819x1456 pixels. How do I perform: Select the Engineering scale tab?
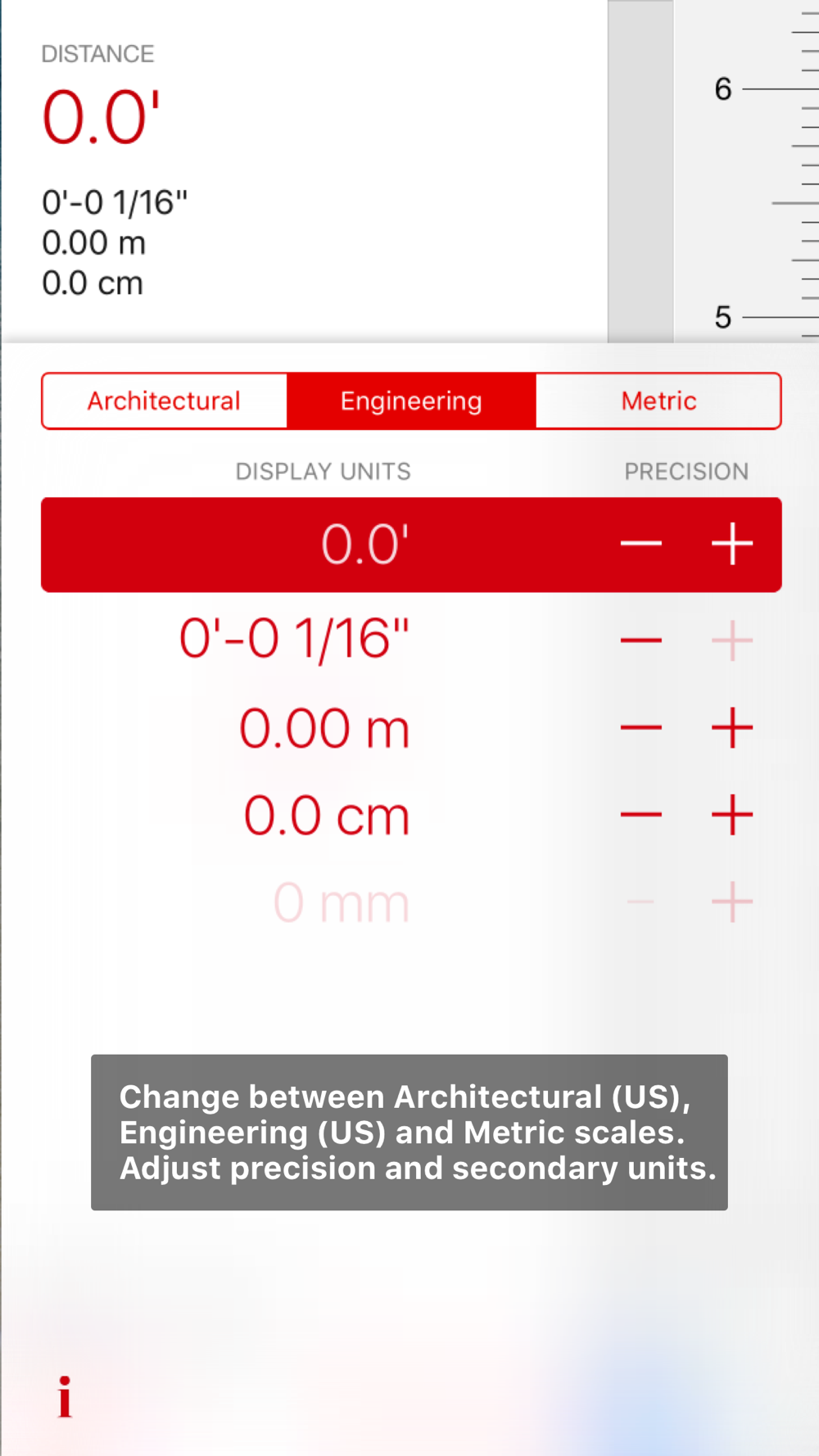(411, 400)
